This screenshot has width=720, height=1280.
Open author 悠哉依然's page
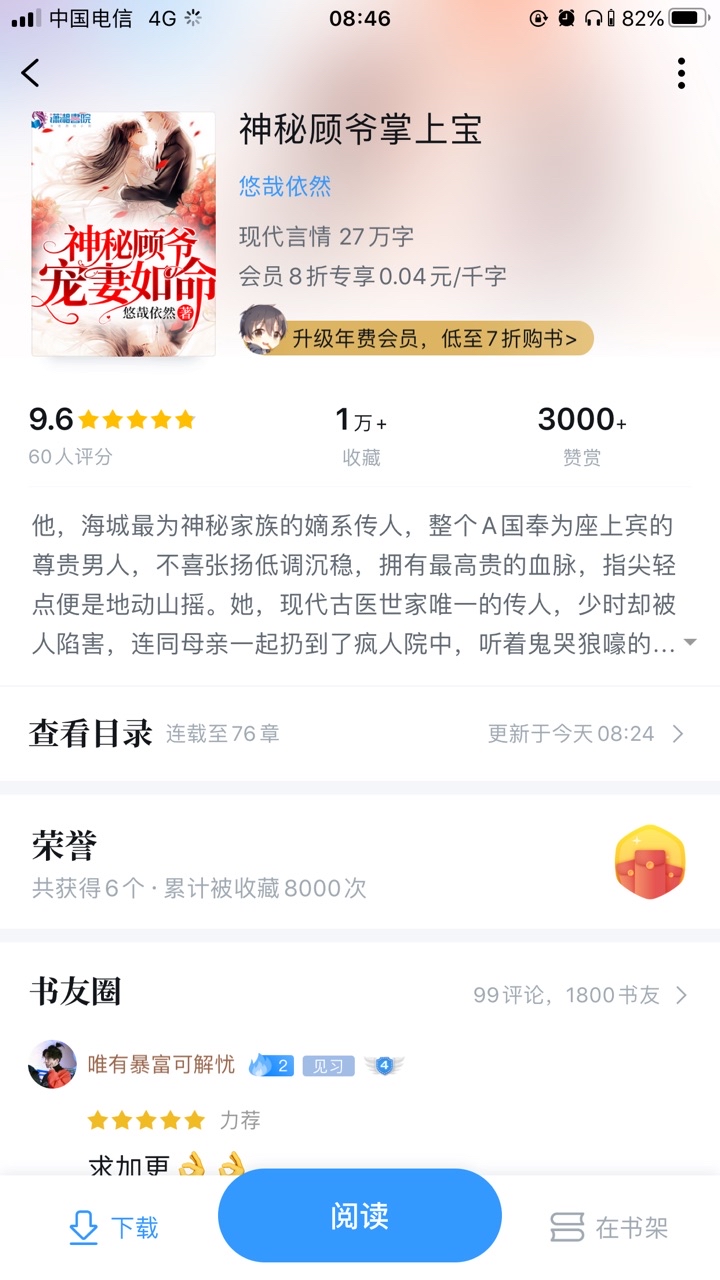tap(285, 186)
